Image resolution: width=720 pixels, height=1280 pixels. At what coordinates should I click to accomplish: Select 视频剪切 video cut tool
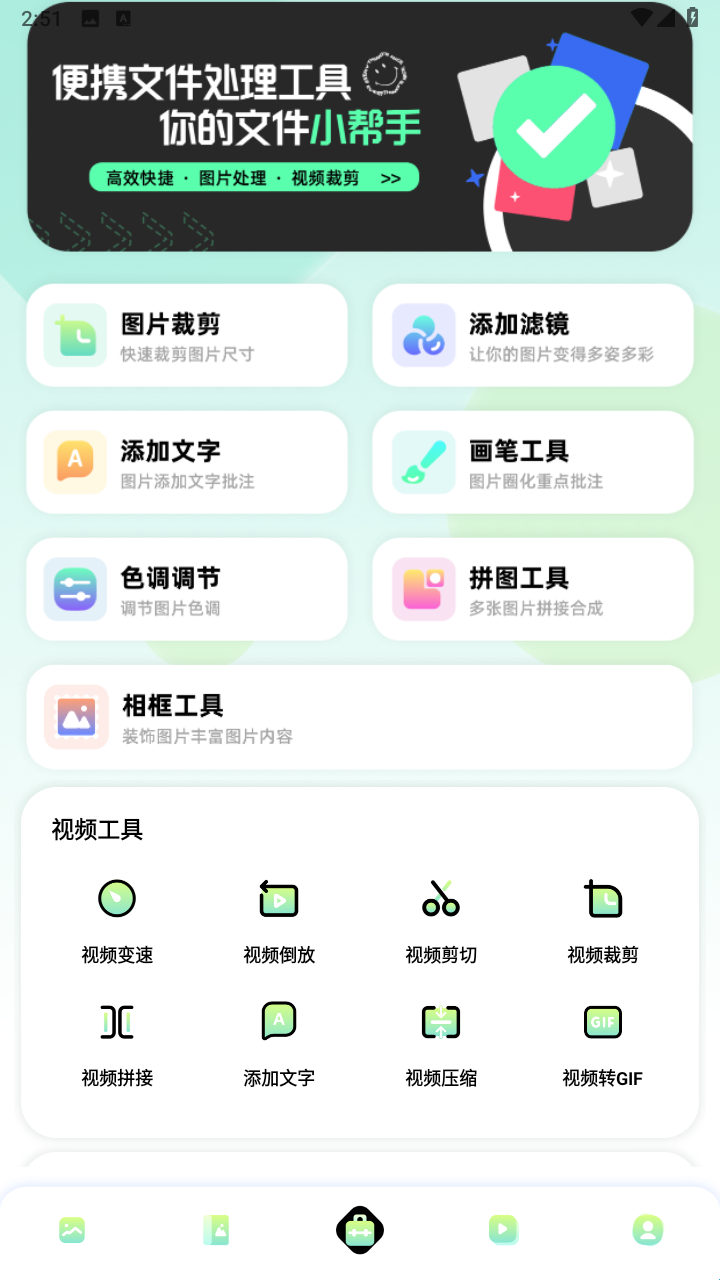pos(441,920)
